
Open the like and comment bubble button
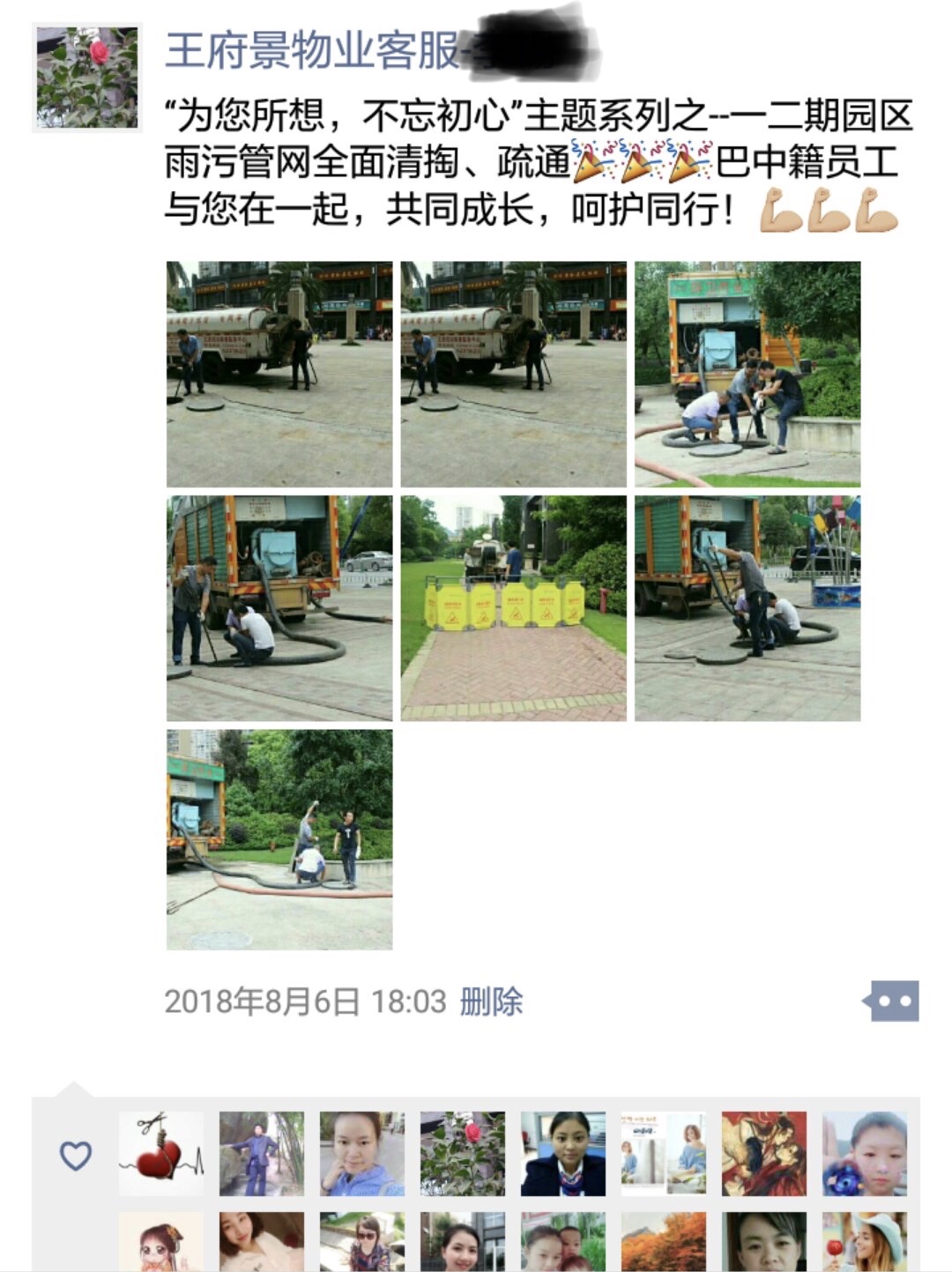[892, 1001]
